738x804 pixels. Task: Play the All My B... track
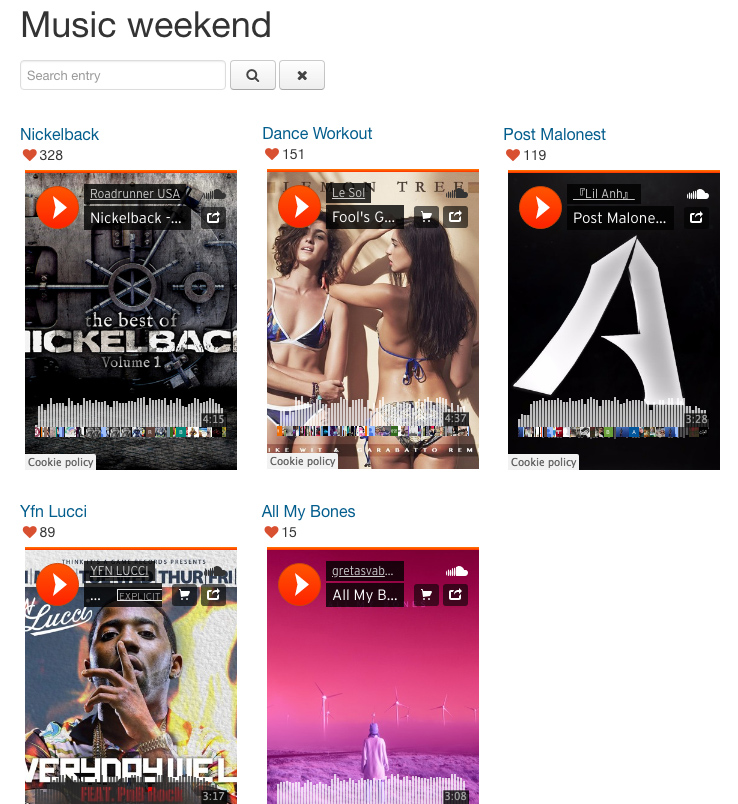point(299,585)
